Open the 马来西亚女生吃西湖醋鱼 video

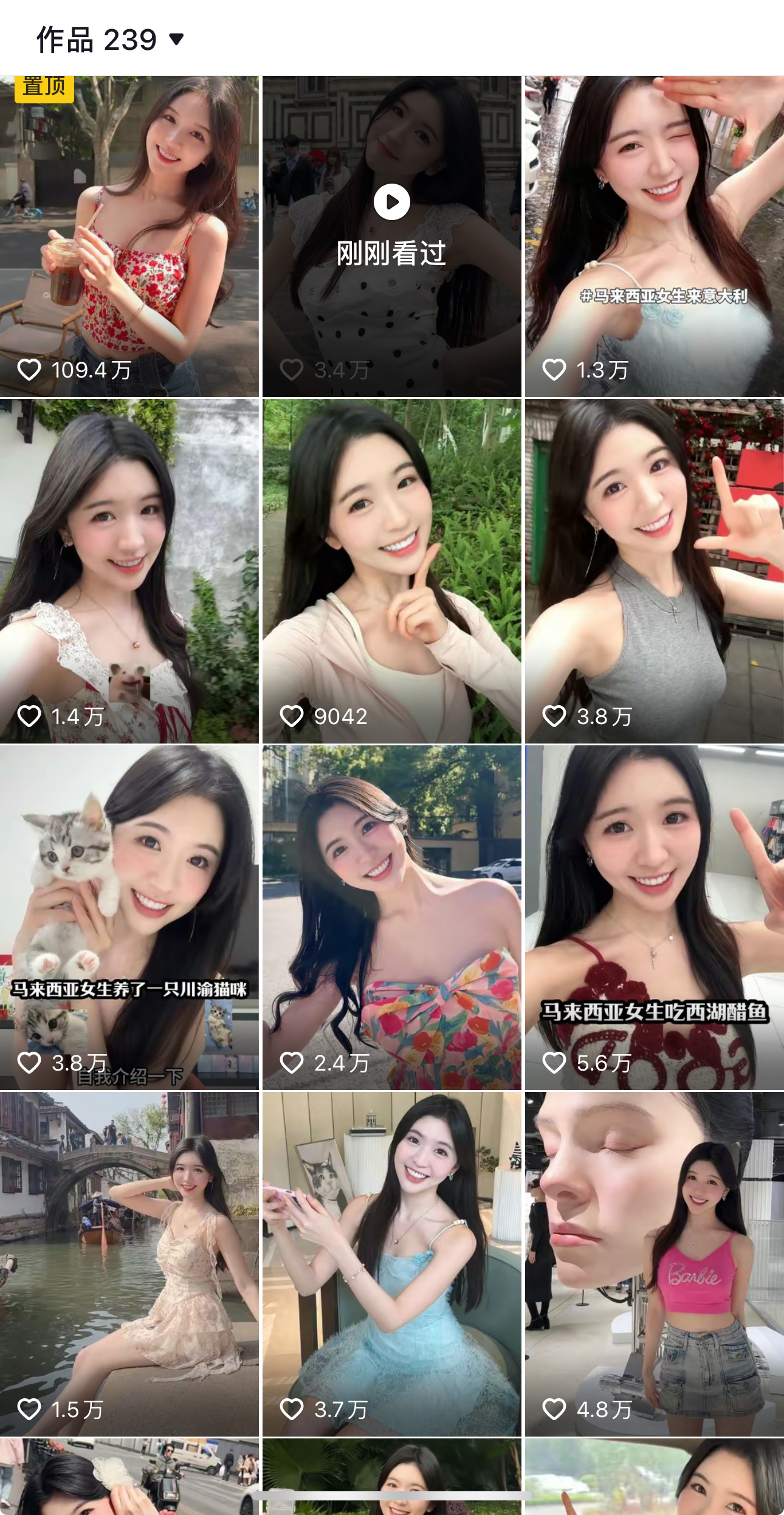coord(654,918)
